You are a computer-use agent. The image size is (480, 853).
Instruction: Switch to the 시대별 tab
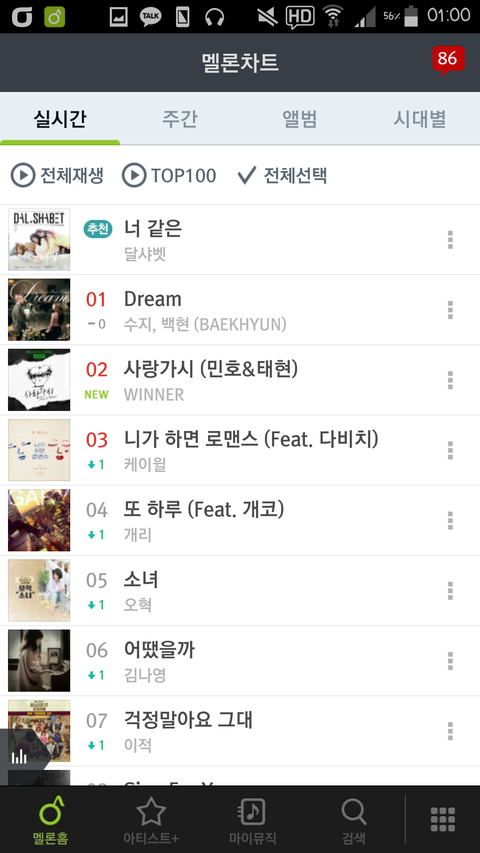coord(420,119)
